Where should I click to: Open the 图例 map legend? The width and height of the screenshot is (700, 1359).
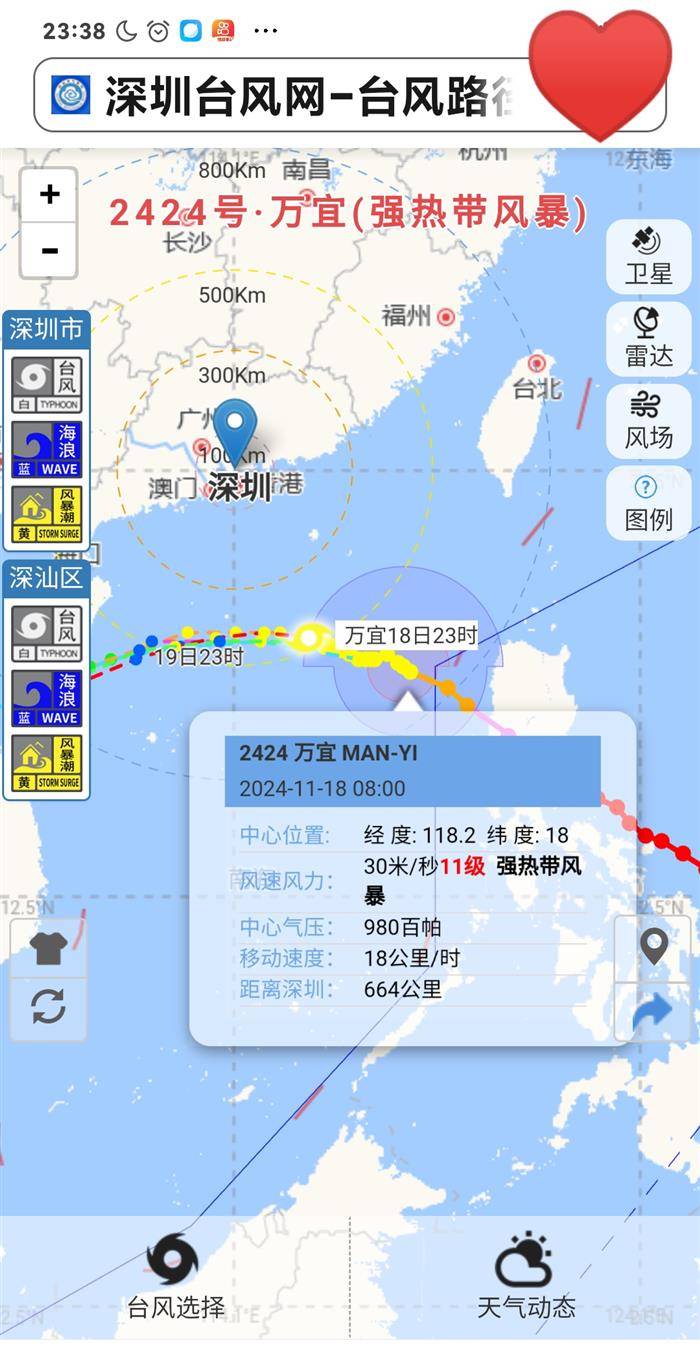[648, 502]
